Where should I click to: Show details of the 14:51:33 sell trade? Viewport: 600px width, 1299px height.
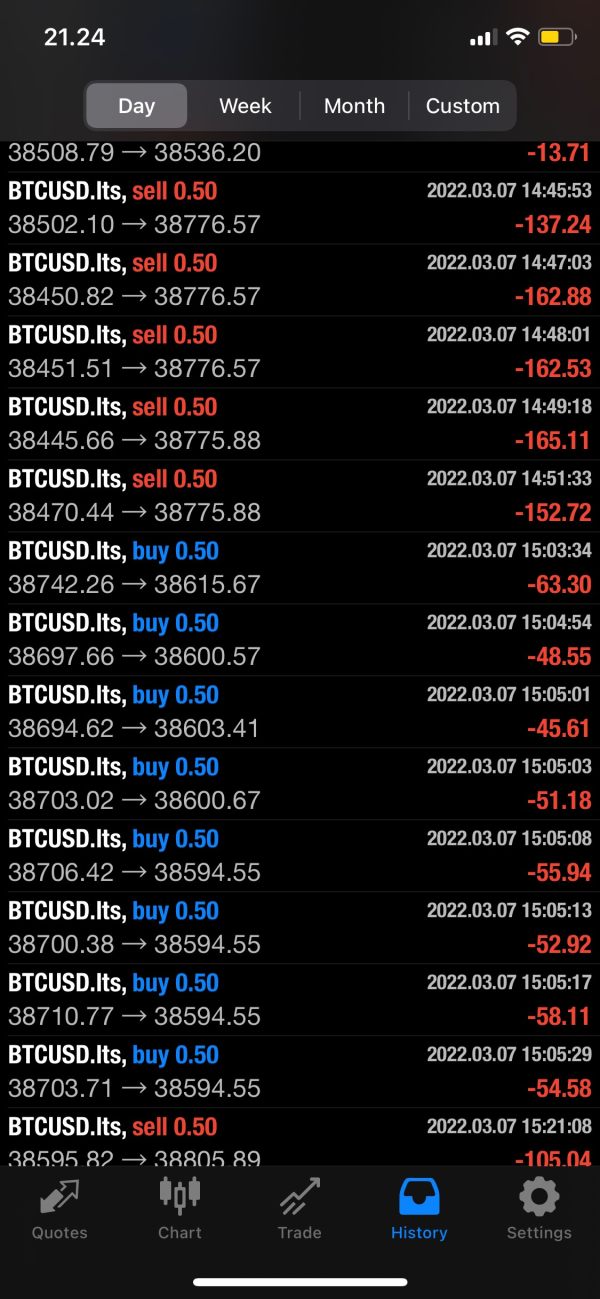[300, 496]
